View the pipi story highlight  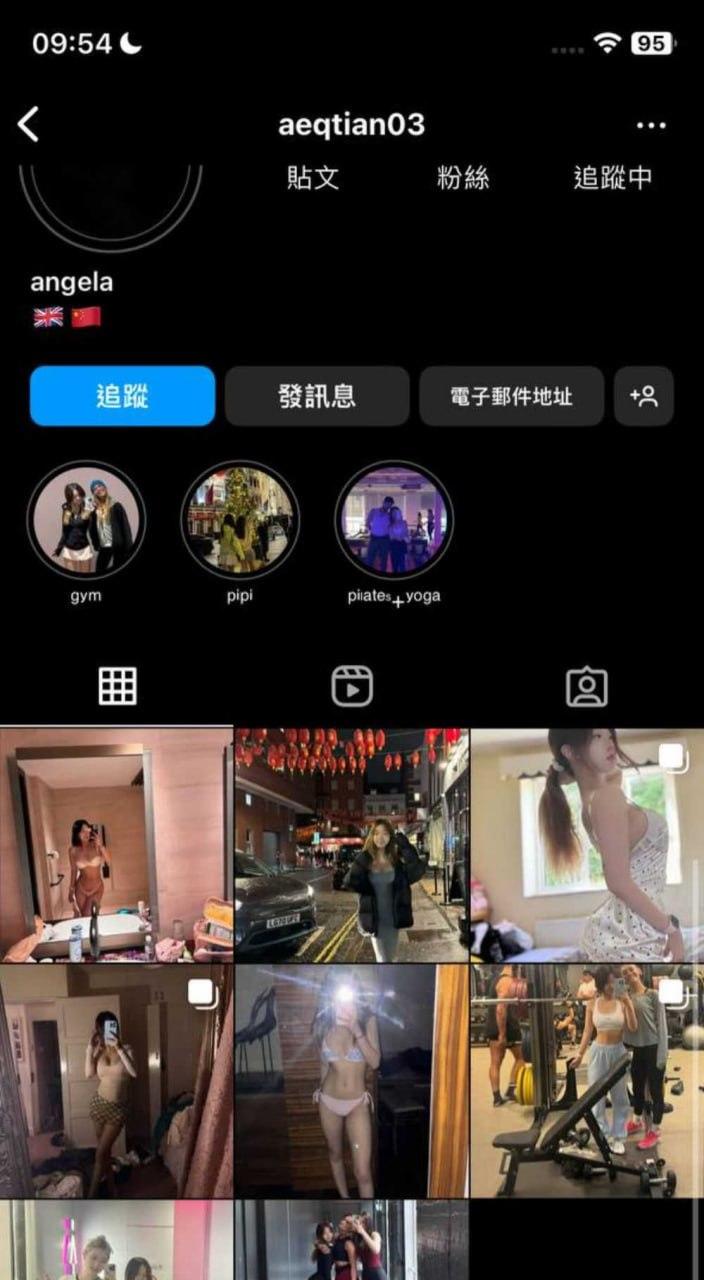coord(240,520)
